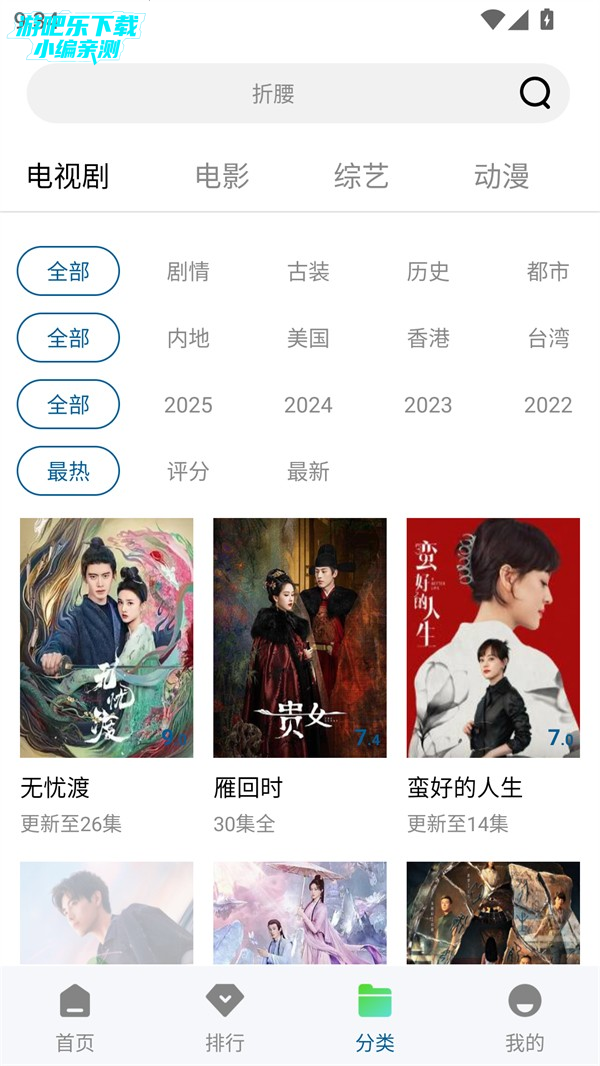The image size is (600, 1066).
Task: Filter by the 剧情 genre
Action: click(x=188, y=271)
